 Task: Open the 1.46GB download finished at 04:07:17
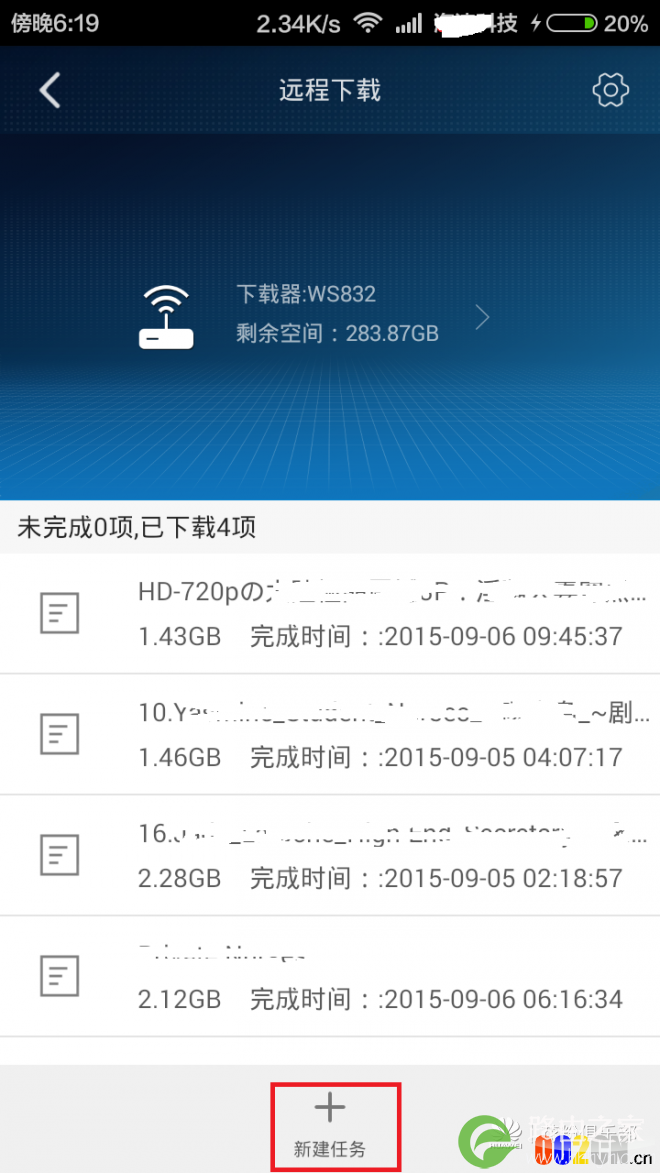[330, 734]
